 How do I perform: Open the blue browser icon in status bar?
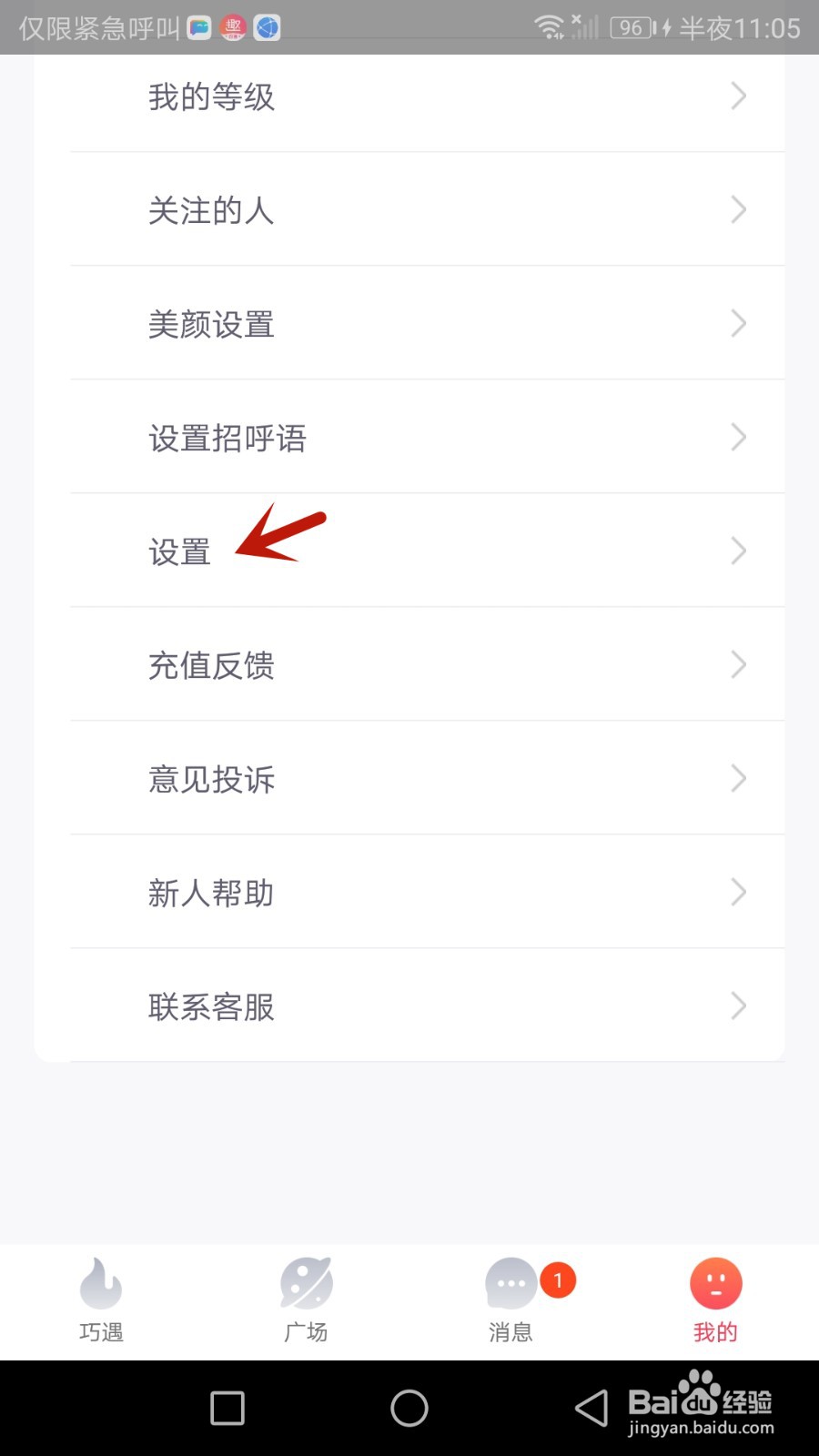[267, 27]
